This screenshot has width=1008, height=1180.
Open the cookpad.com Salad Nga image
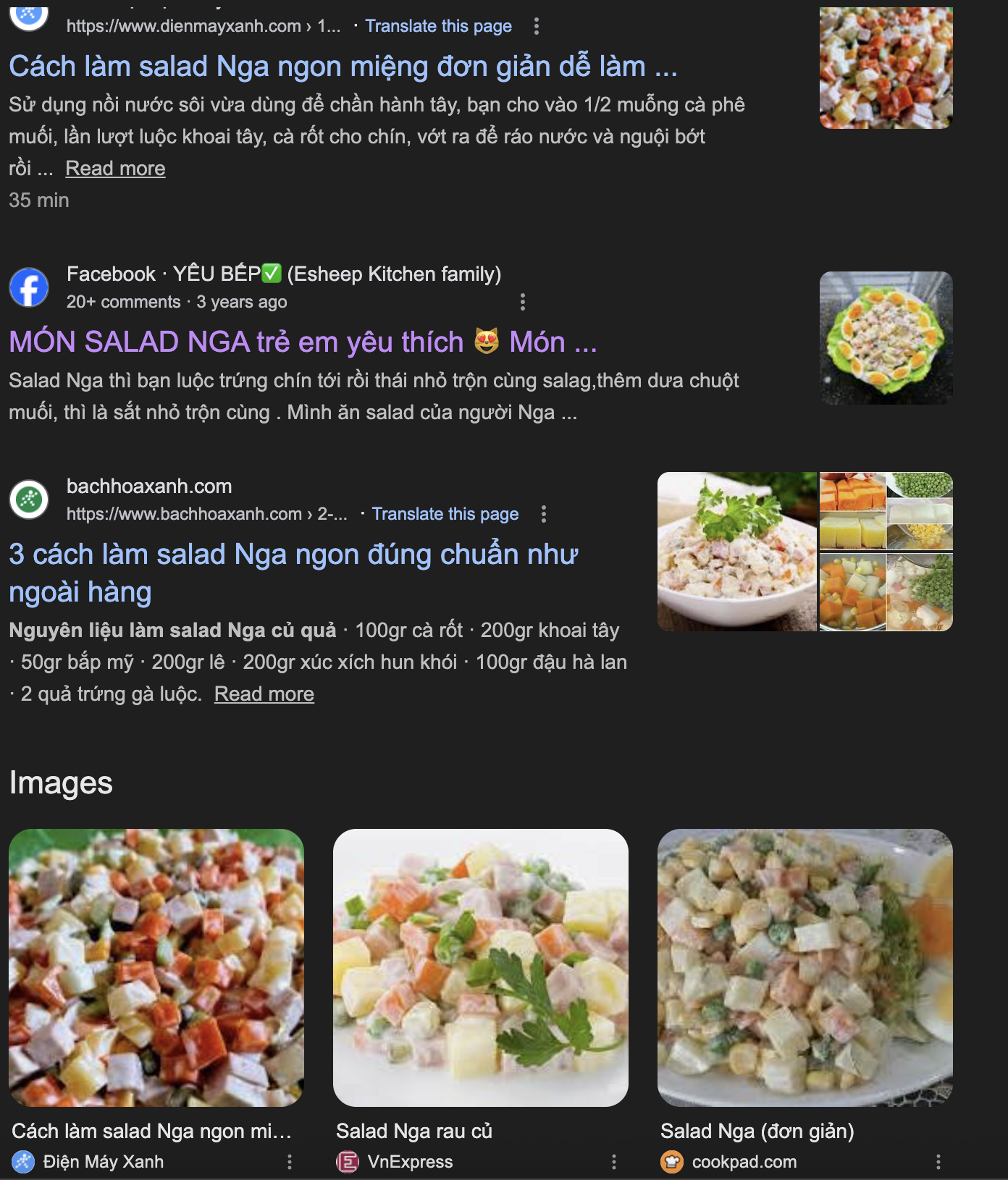tap(805, 967)
